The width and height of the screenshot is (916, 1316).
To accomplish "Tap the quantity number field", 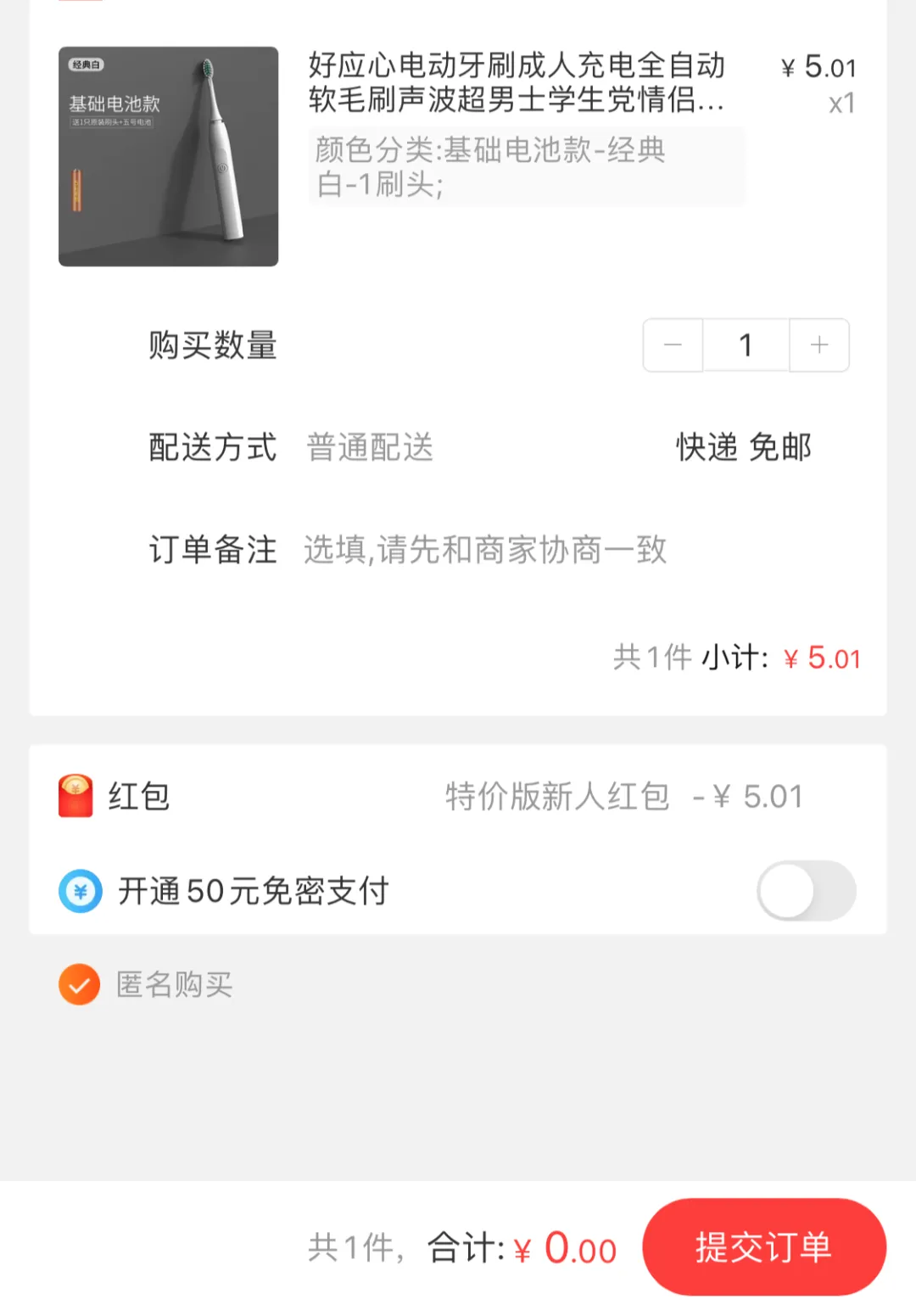I will 746,345.
